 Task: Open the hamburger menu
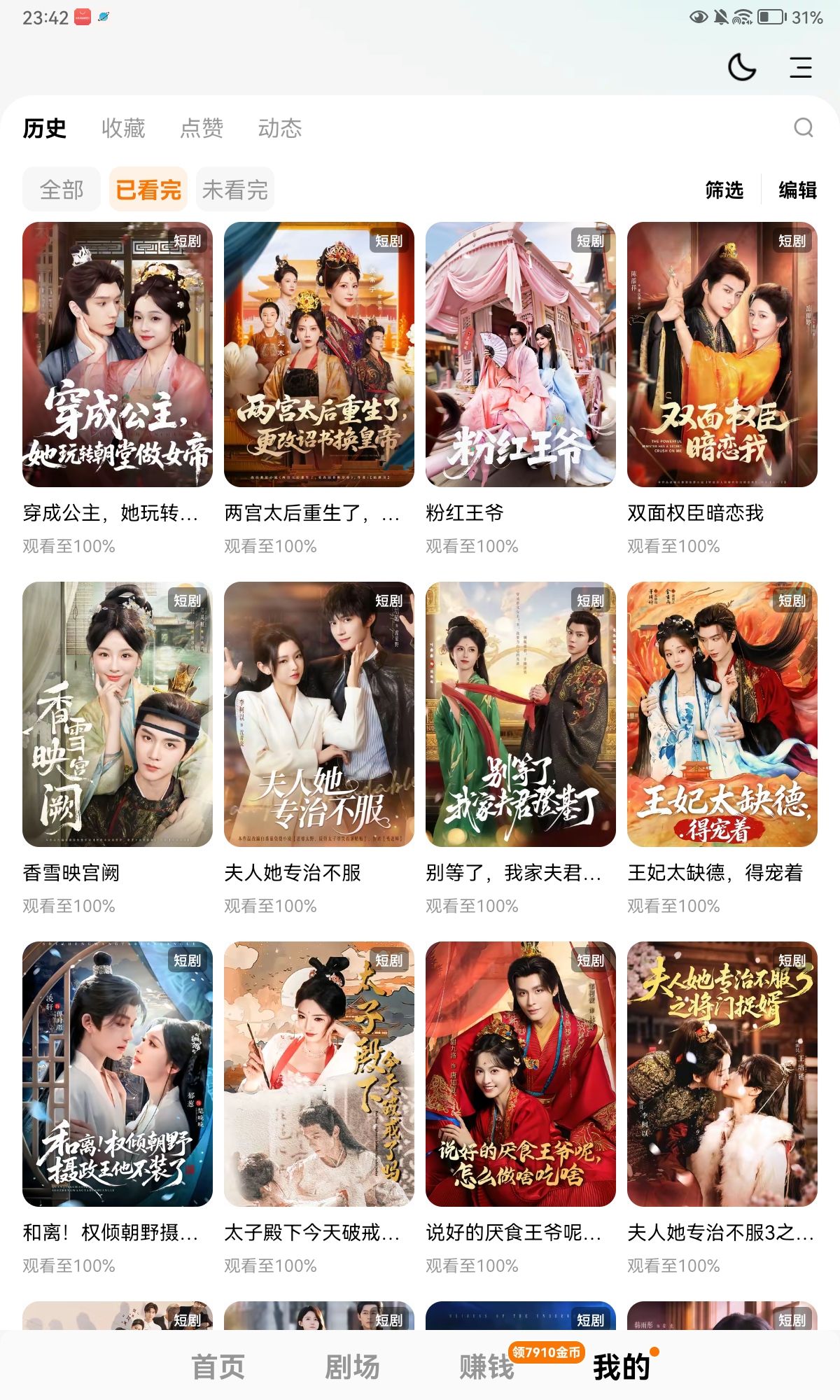pos(801,67)
